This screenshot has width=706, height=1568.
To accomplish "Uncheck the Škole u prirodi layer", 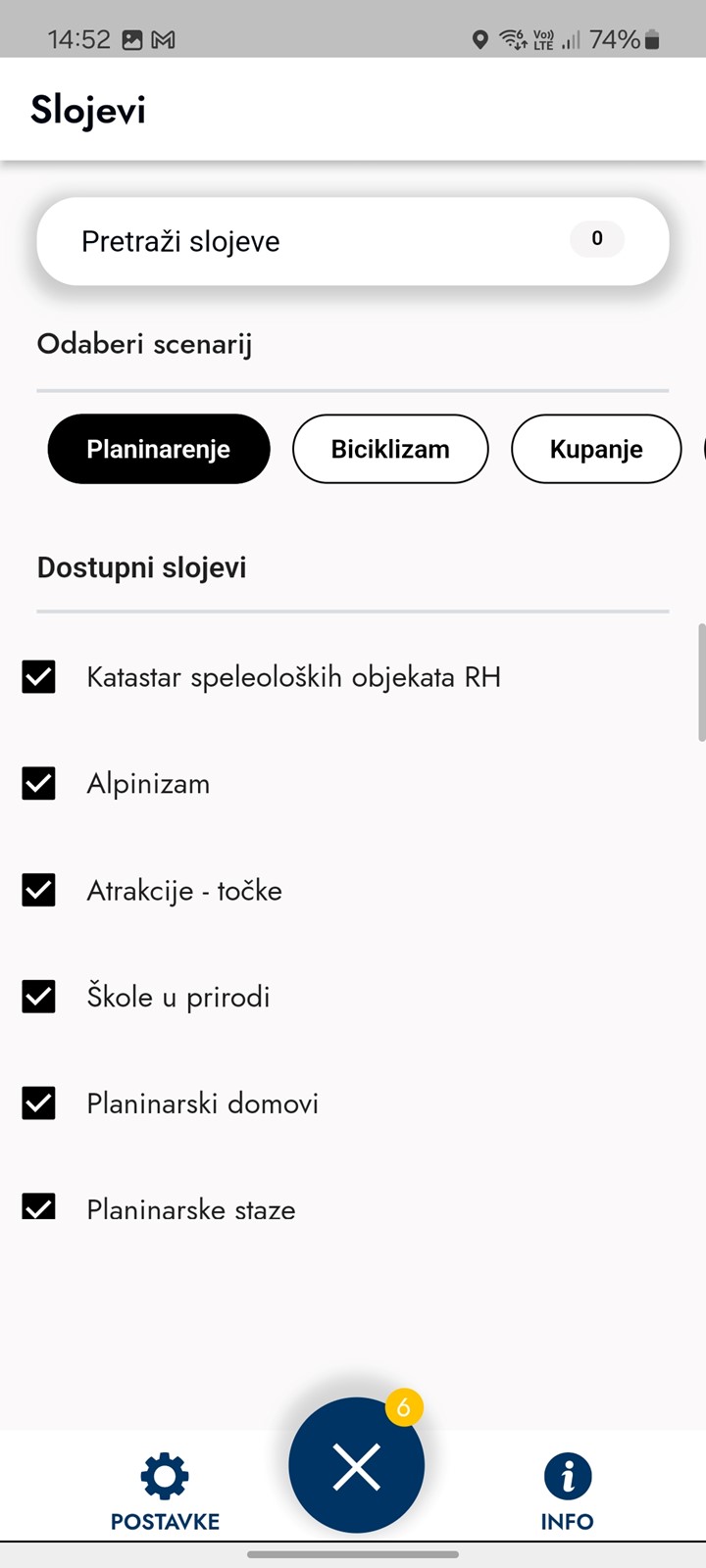I will click(x=39, y=997).
